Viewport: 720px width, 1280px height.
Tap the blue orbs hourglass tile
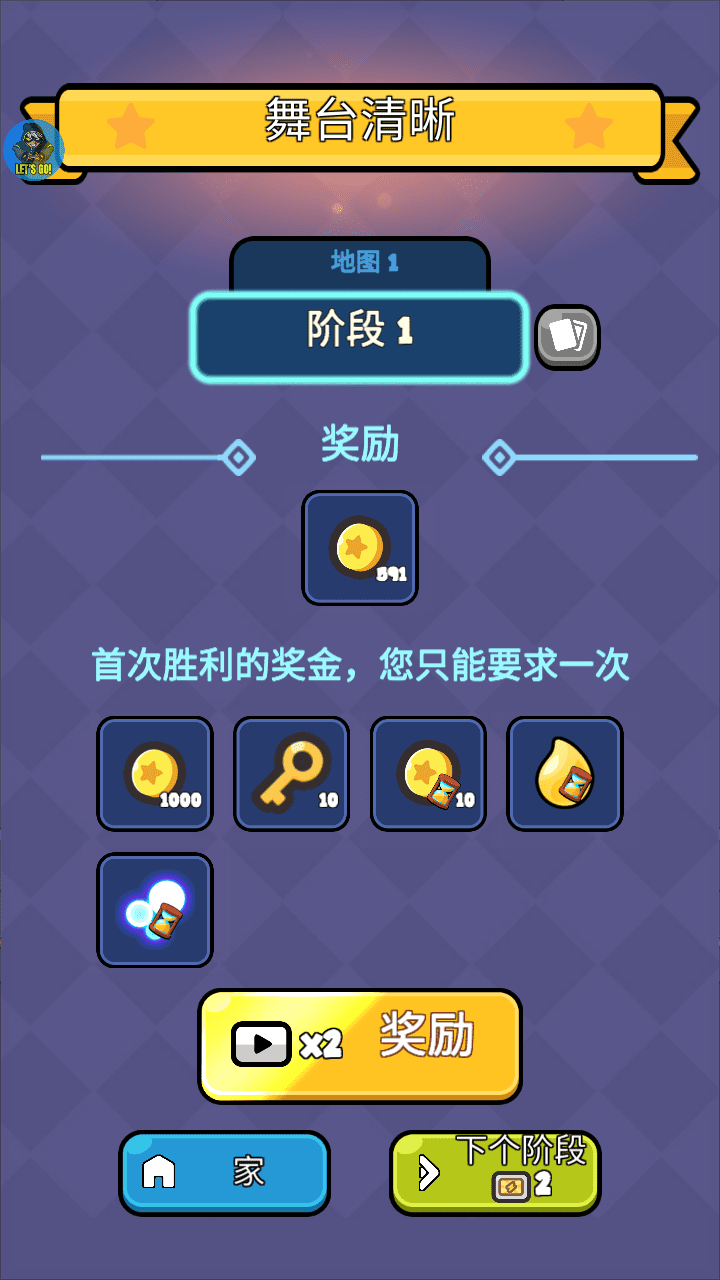click(155, 910)
